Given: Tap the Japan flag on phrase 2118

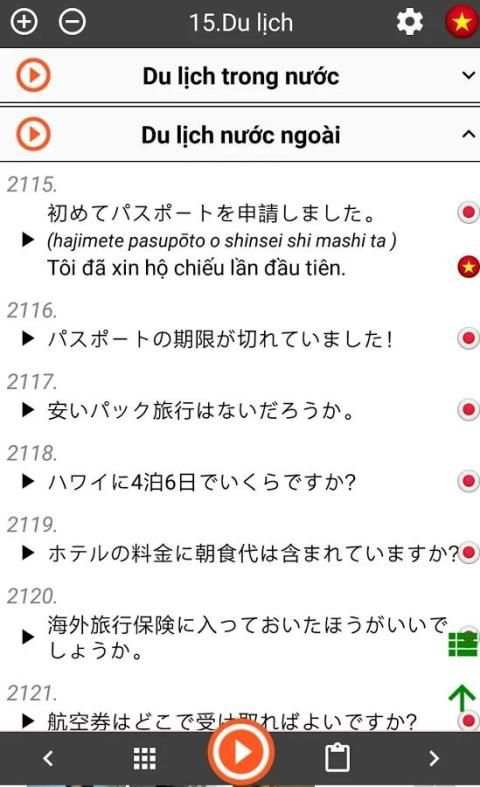Looking at the screenshot, I should click(468, 481).
